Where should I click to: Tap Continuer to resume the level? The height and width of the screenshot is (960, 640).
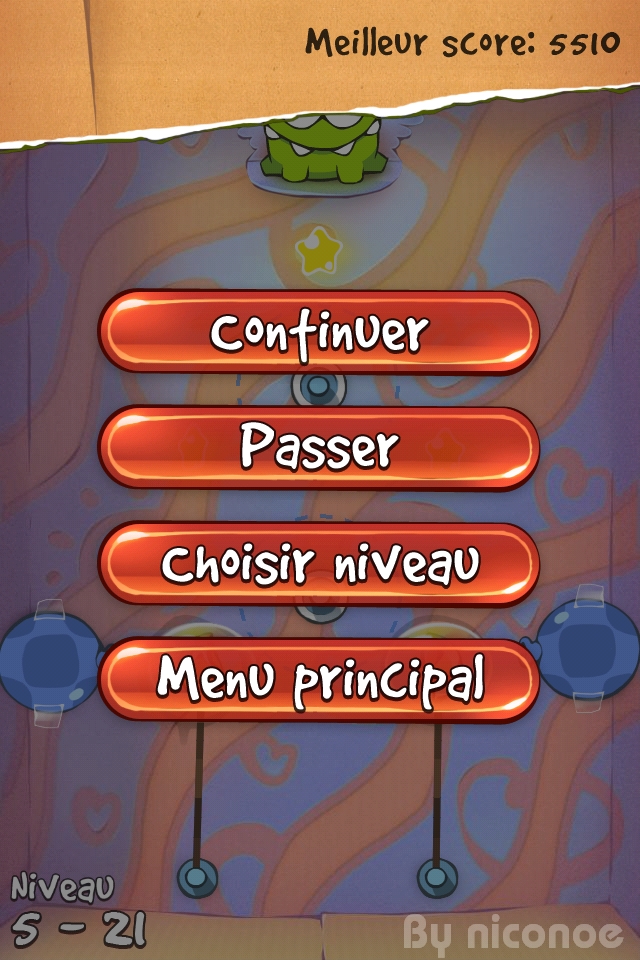click(x=319, y=333)
